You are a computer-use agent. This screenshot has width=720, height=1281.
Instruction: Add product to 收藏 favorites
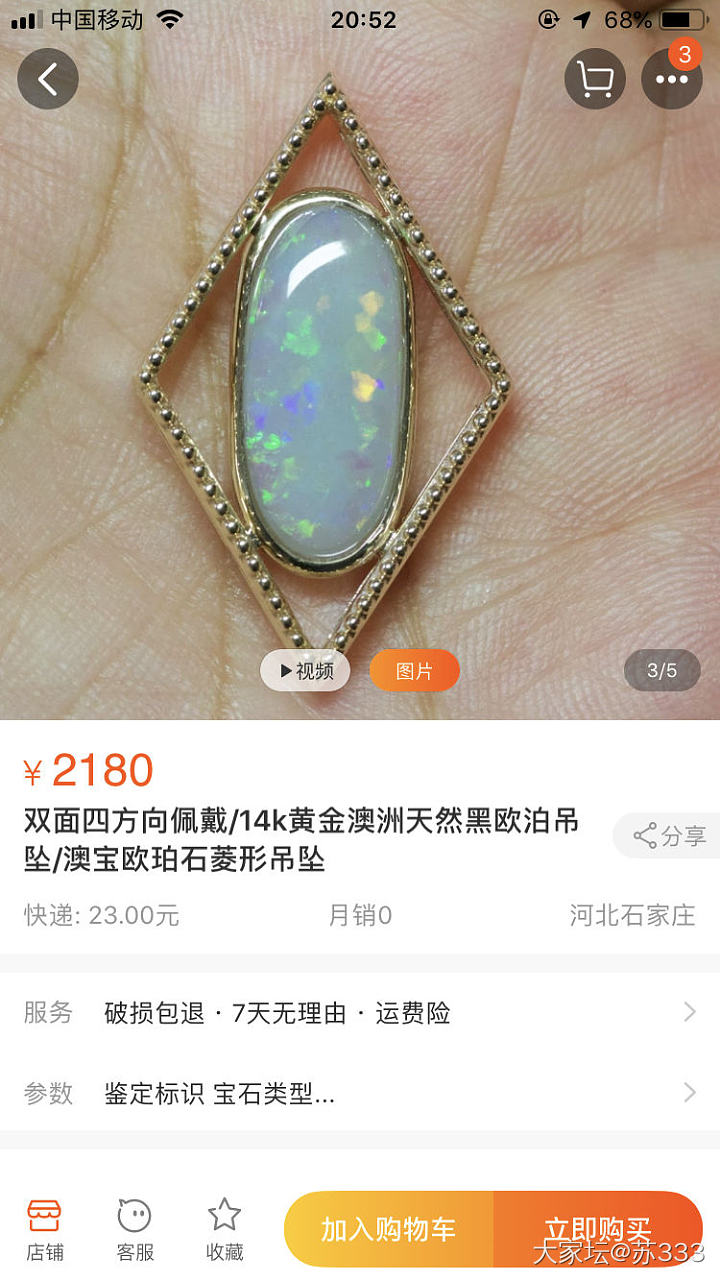[224, 1230]
